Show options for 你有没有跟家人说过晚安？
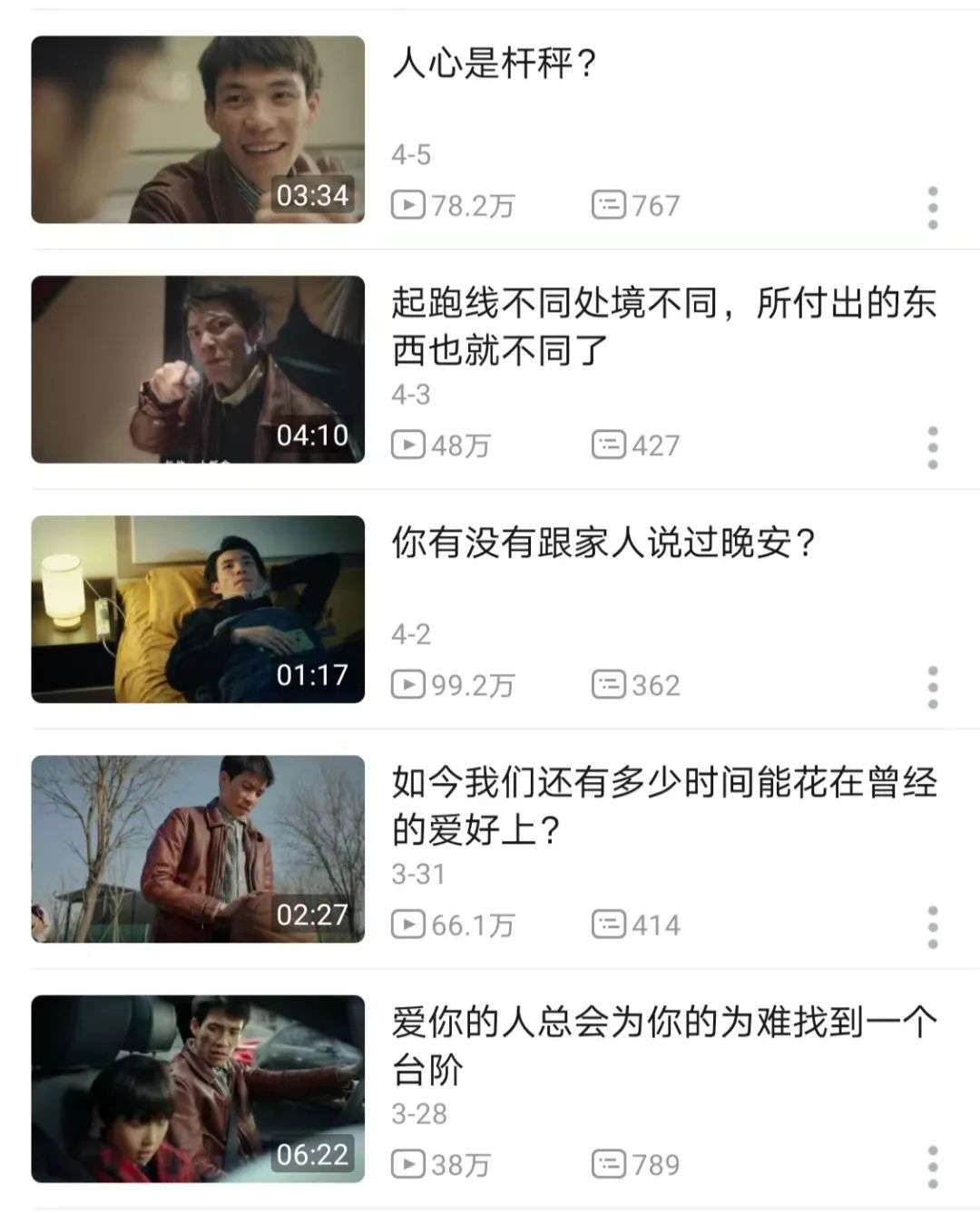 point(932,687)
